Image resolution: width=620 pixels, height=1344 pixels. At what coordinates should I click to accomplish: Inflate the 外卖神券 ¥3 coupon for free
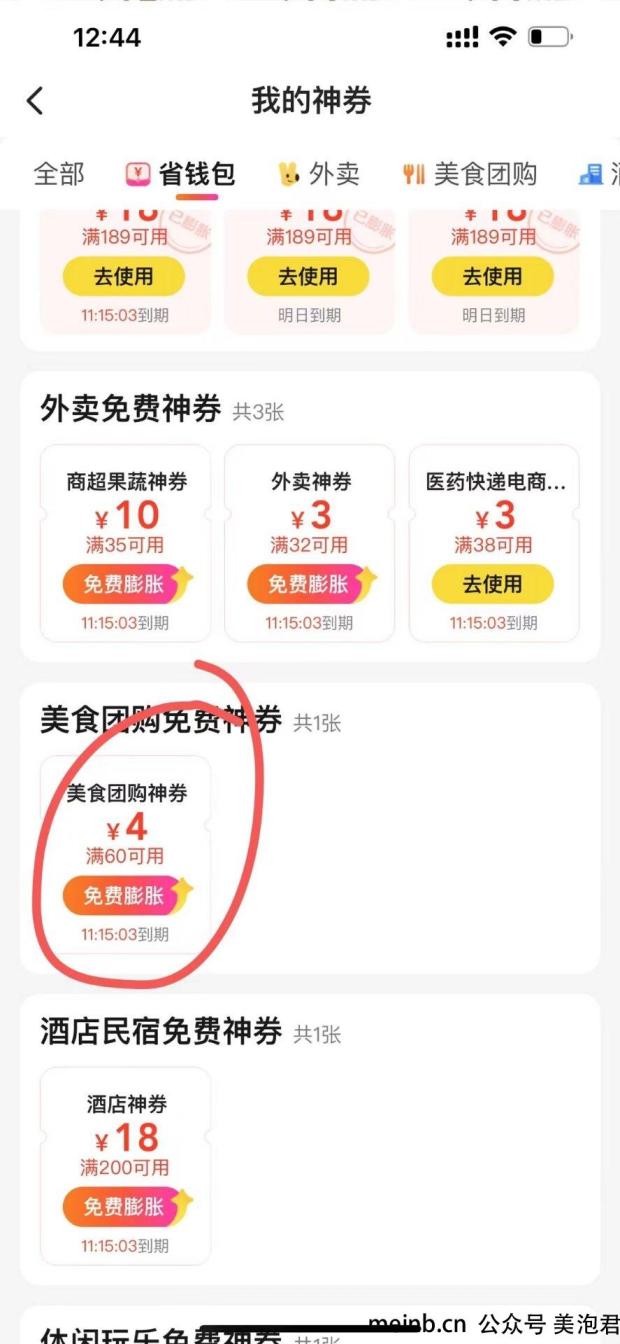click(309, 584)
